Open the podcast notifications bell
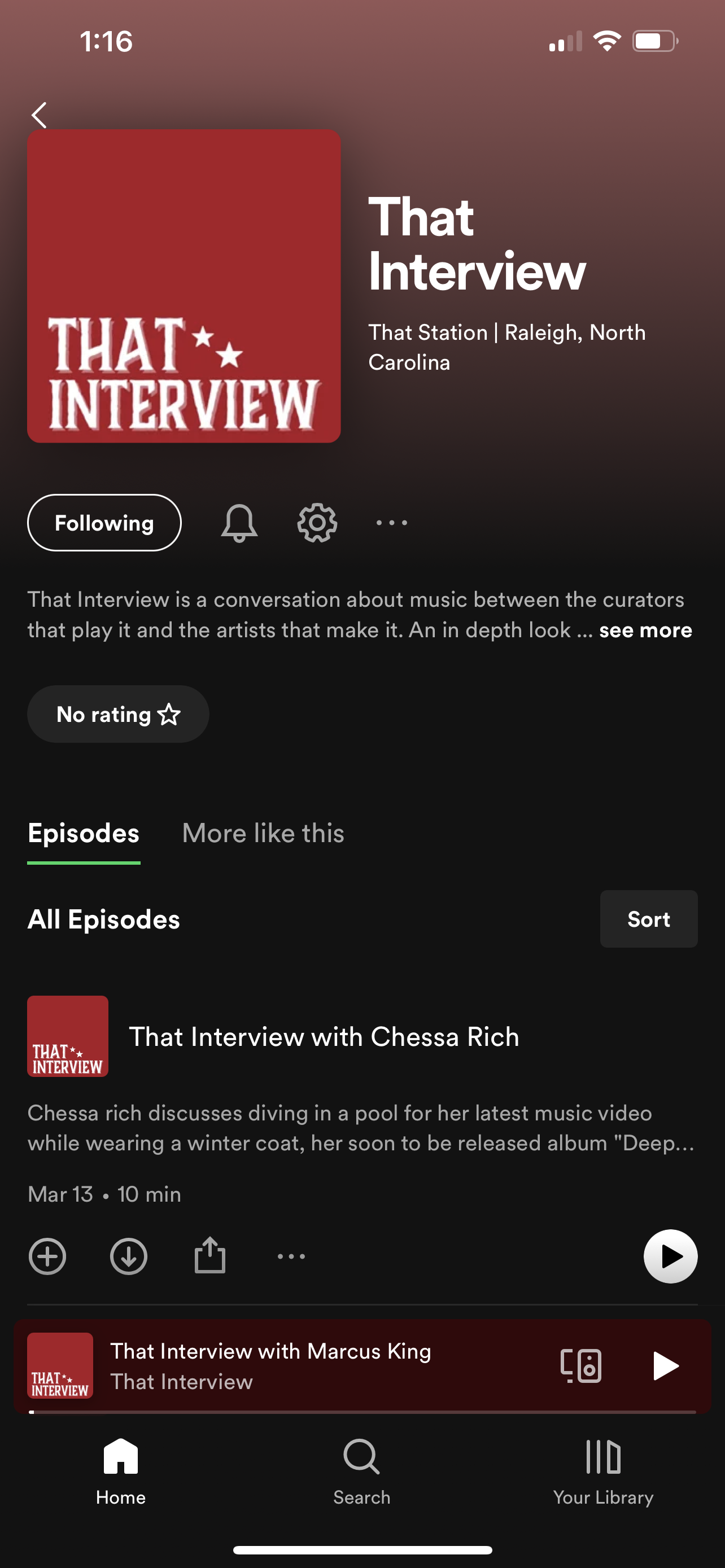The image size is (725, 1568). (x=239, y=523)
